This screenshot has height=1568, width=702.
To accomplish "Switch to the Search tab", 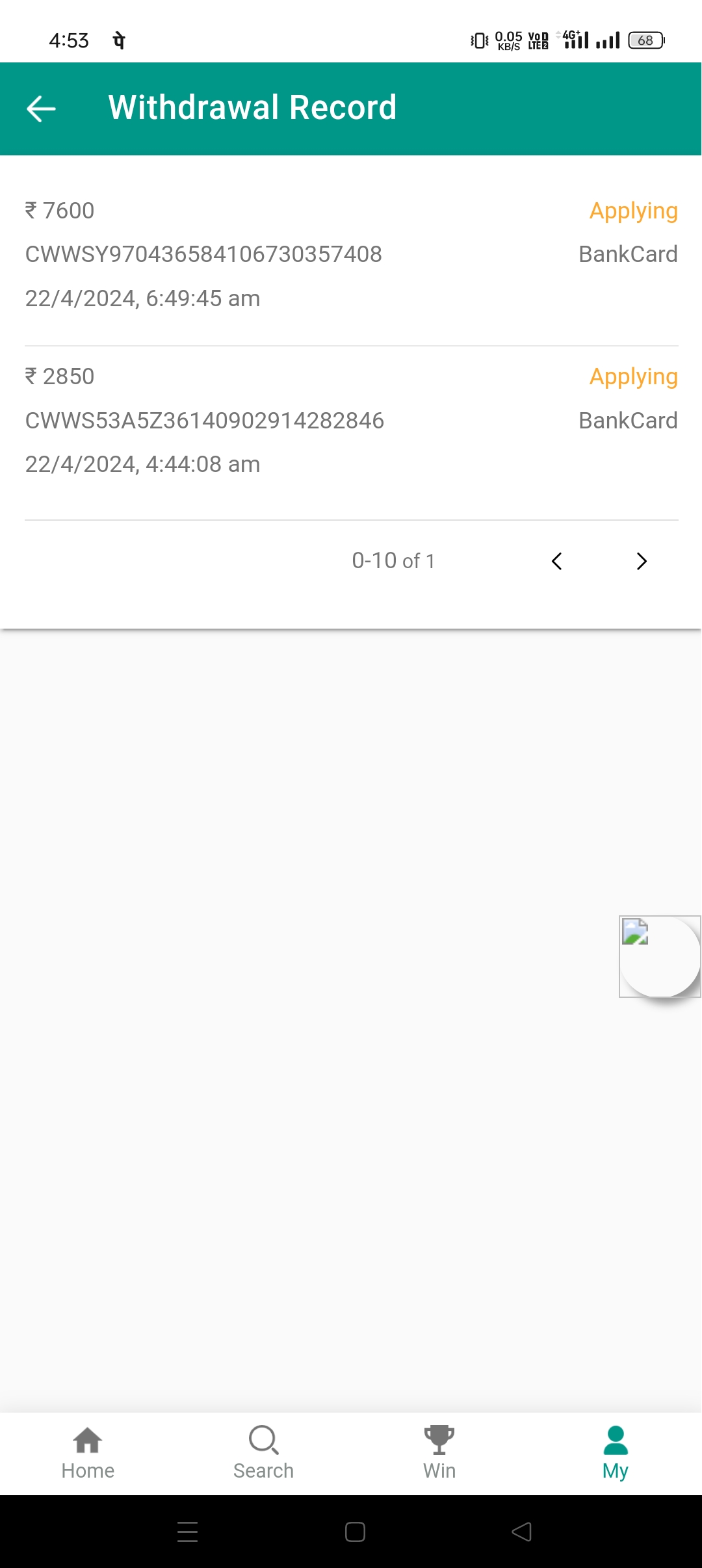I will (263, 1454).
